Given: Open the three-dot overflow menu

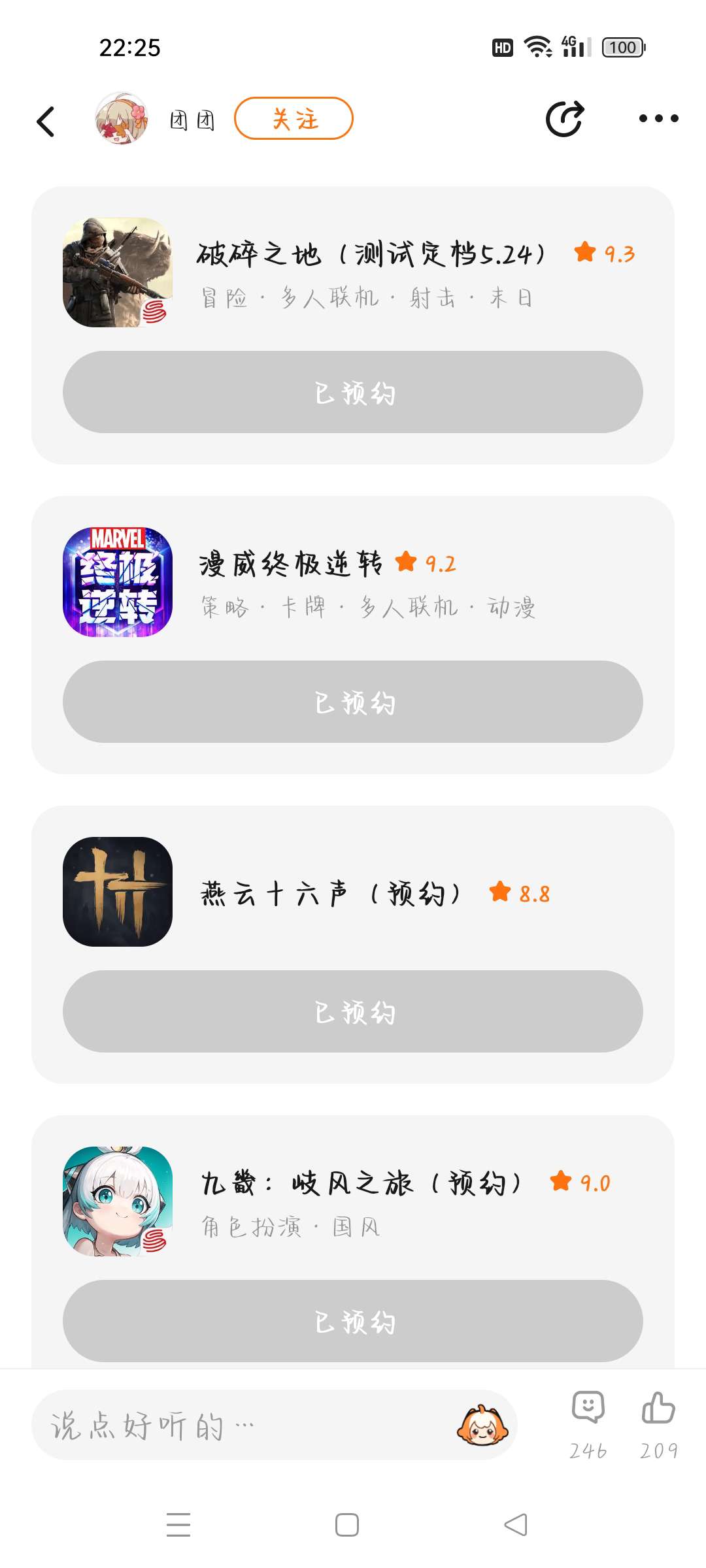Looking at the screenshot, I should pos(658,118).
